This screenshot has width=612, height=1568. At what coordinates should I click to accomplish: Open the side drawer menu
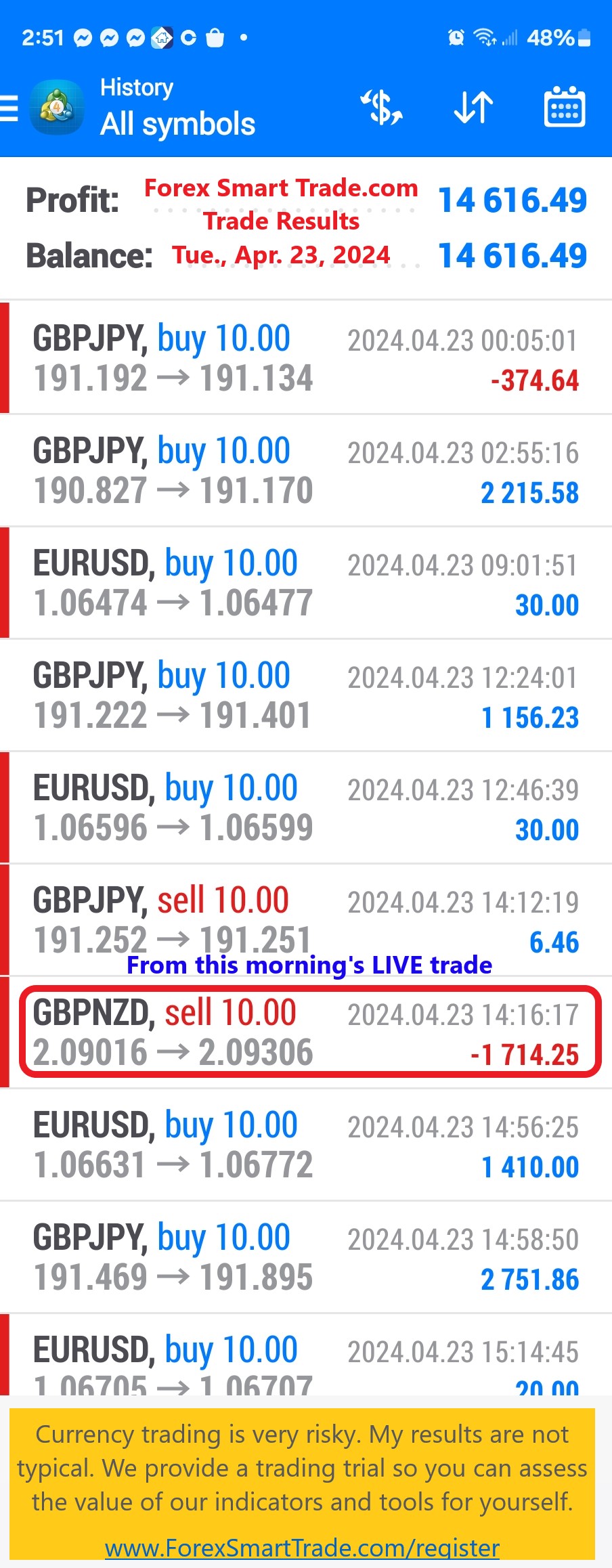tap(9, 108)
